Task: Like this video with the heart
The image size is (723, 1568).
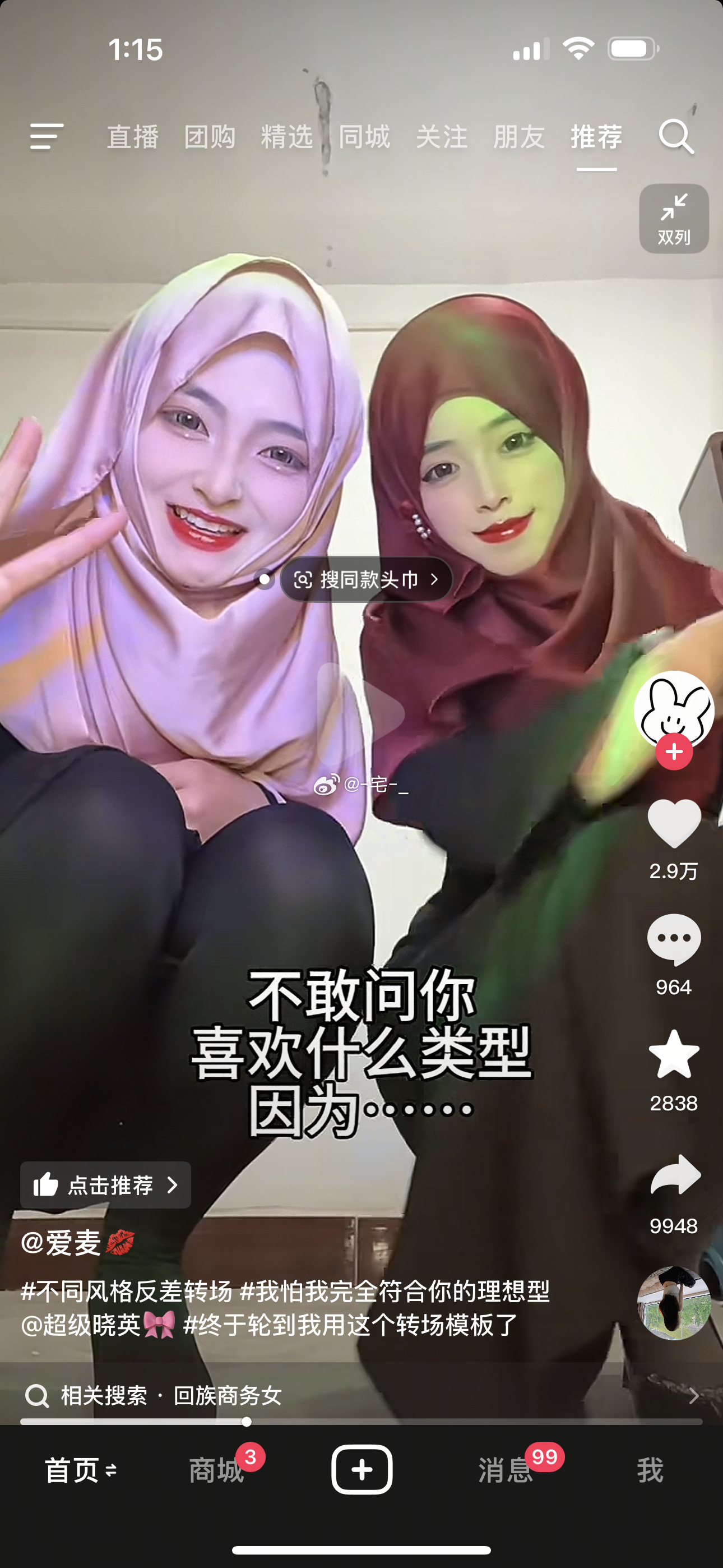Action: point(674,823)
